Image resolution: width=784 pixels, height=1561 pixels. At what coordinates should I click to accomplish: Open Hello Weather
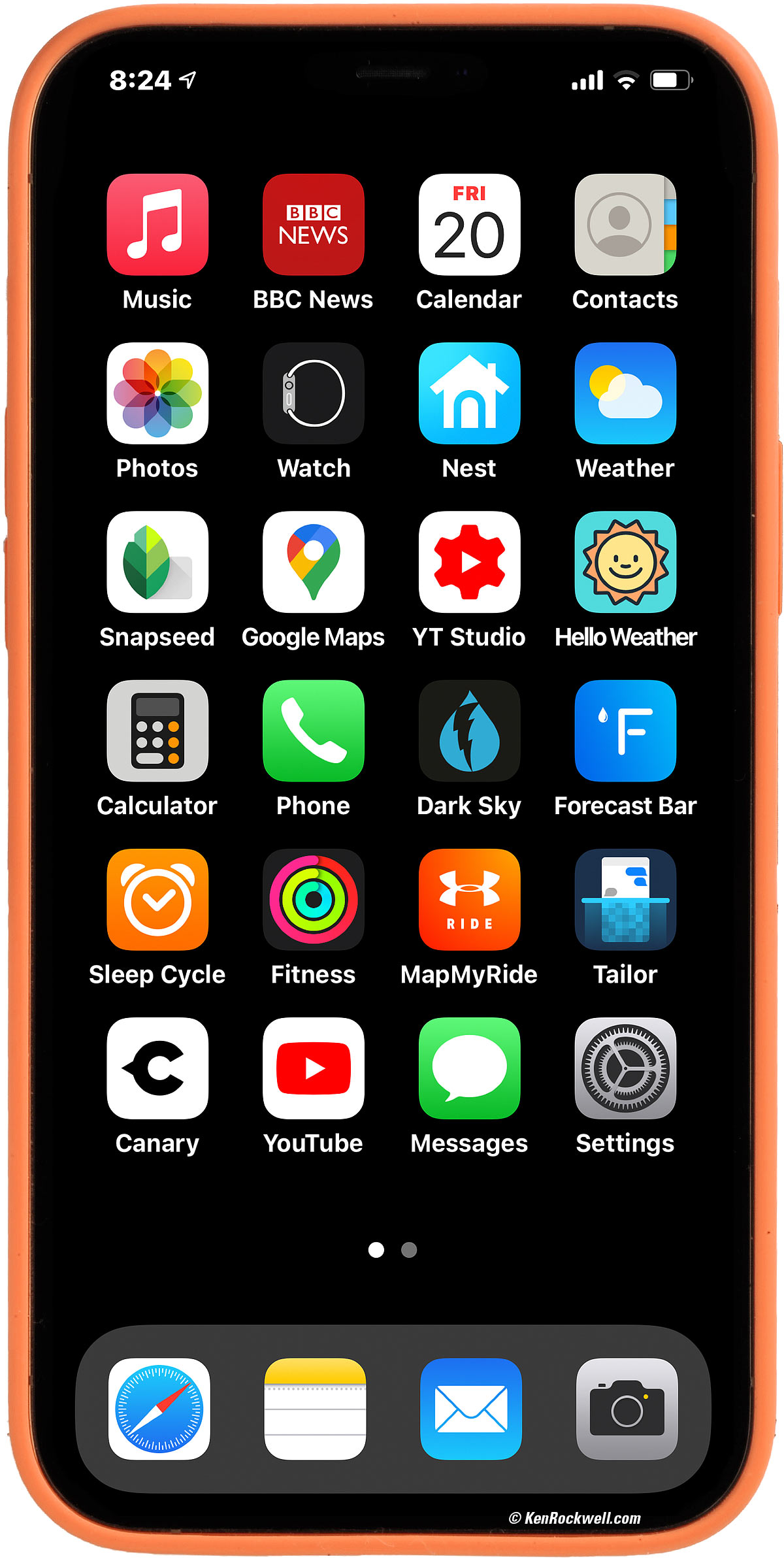625,562
